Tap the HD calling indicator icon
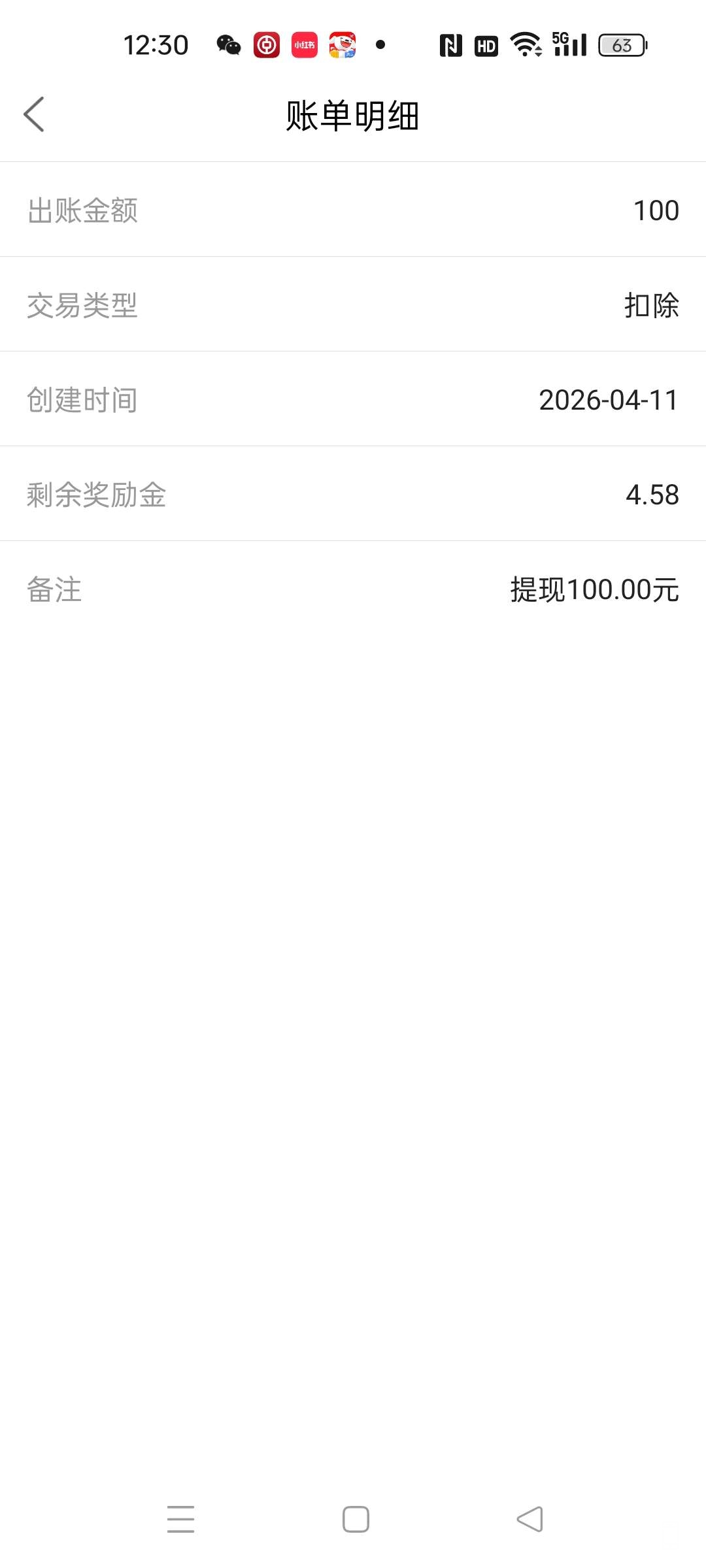706x1568 pixels. pos(485,45)
